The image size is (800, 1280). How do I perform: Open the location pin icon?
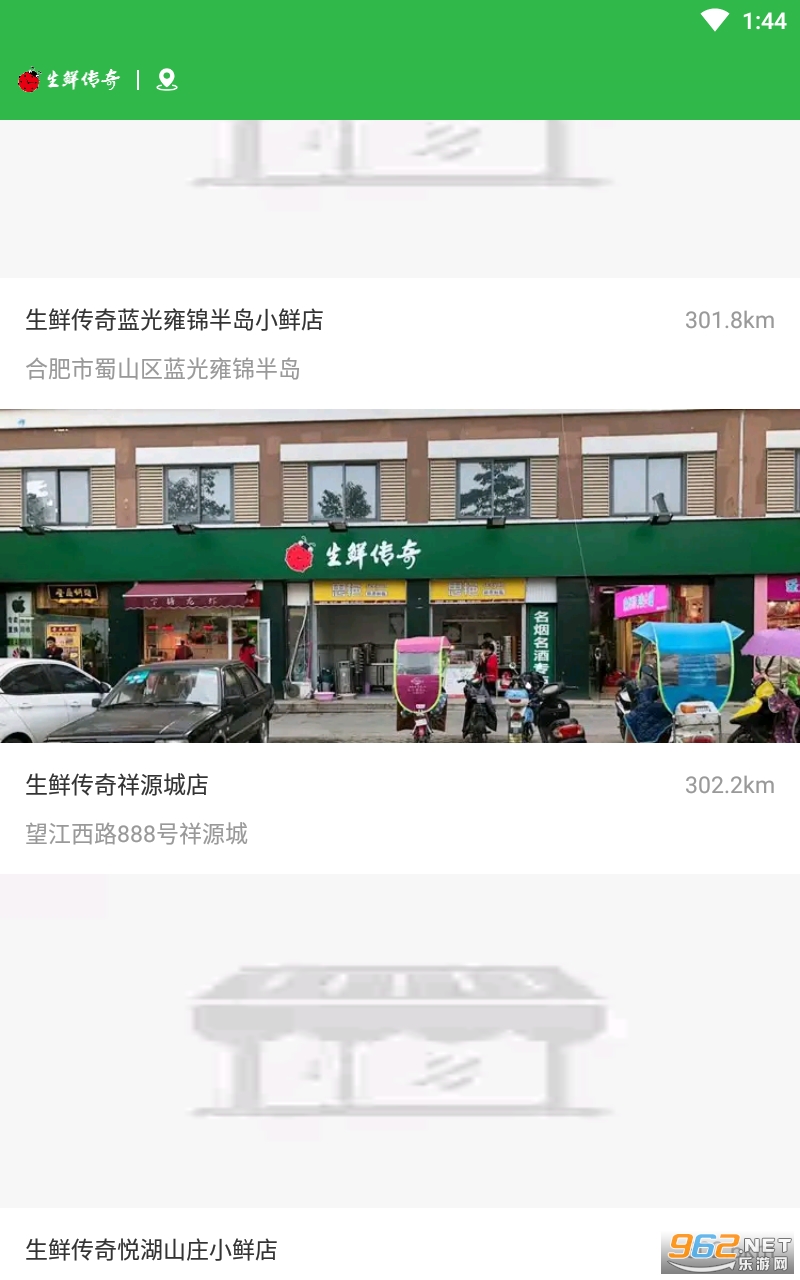pos(167,80)
